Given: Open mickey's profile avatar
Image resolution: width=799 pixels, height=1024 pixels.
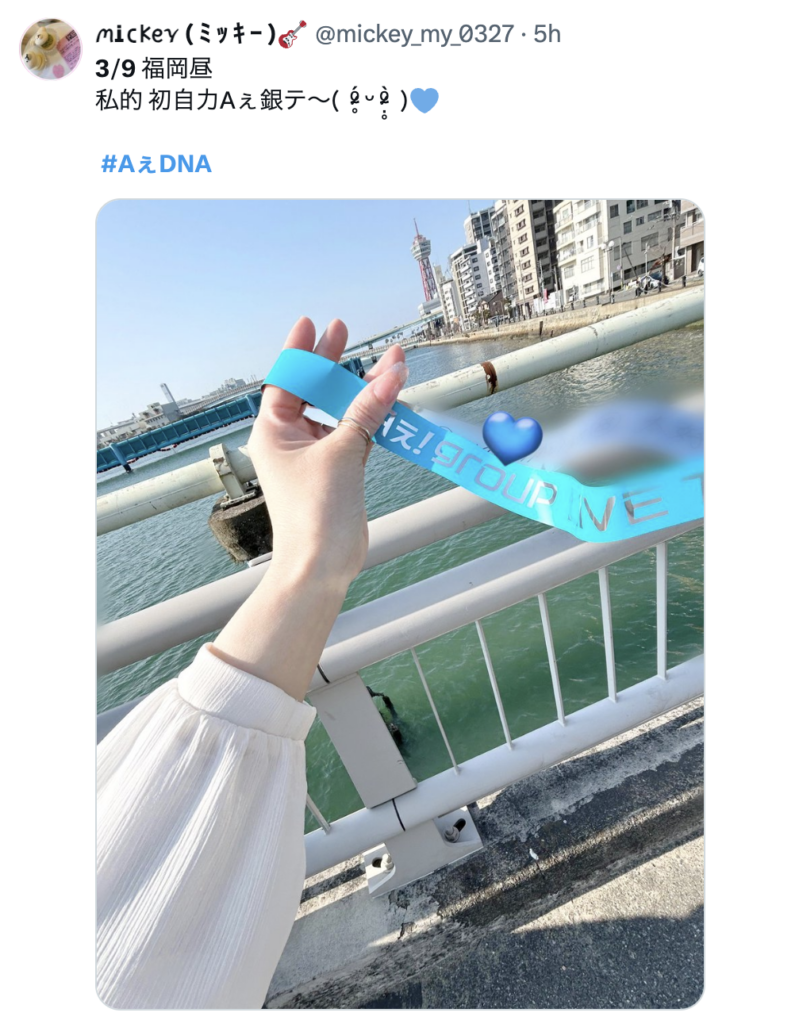Looking at the screenshot, I should pos(50,48).
